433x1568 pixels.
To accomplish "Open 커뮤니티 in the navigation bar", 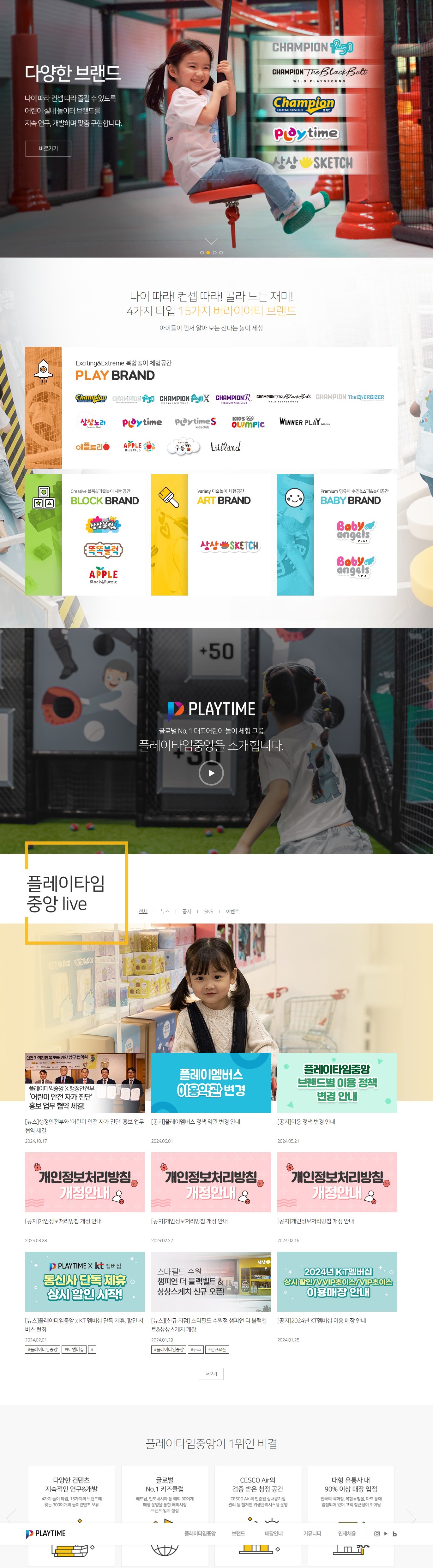I will (x=312, y=1533).
